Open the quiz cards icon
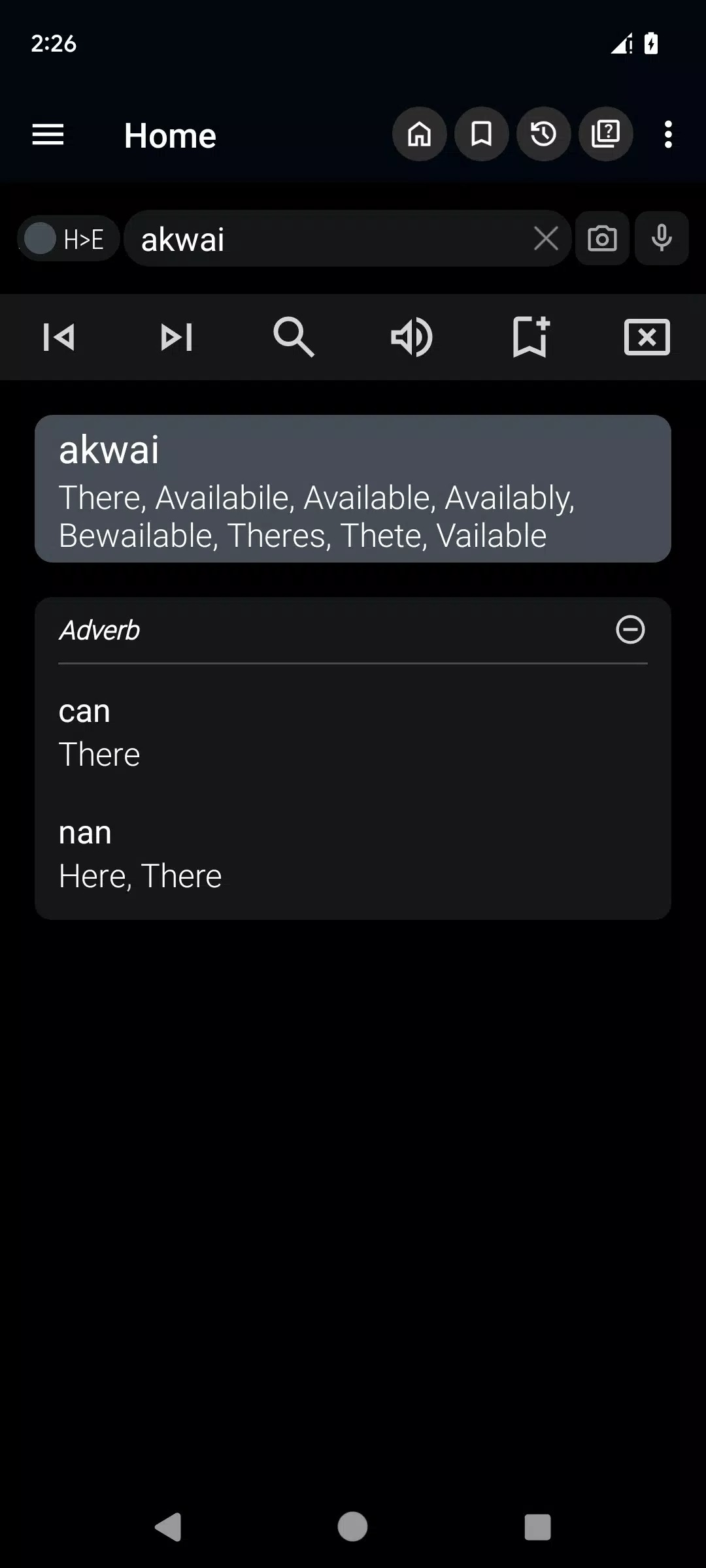 coord(605,135)
